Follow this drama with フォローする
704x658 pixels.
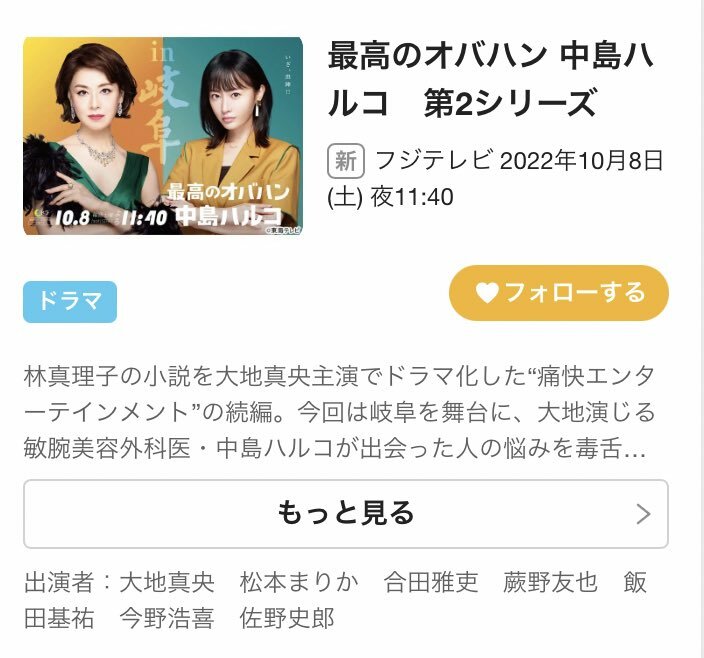click(x=558, y=293)
